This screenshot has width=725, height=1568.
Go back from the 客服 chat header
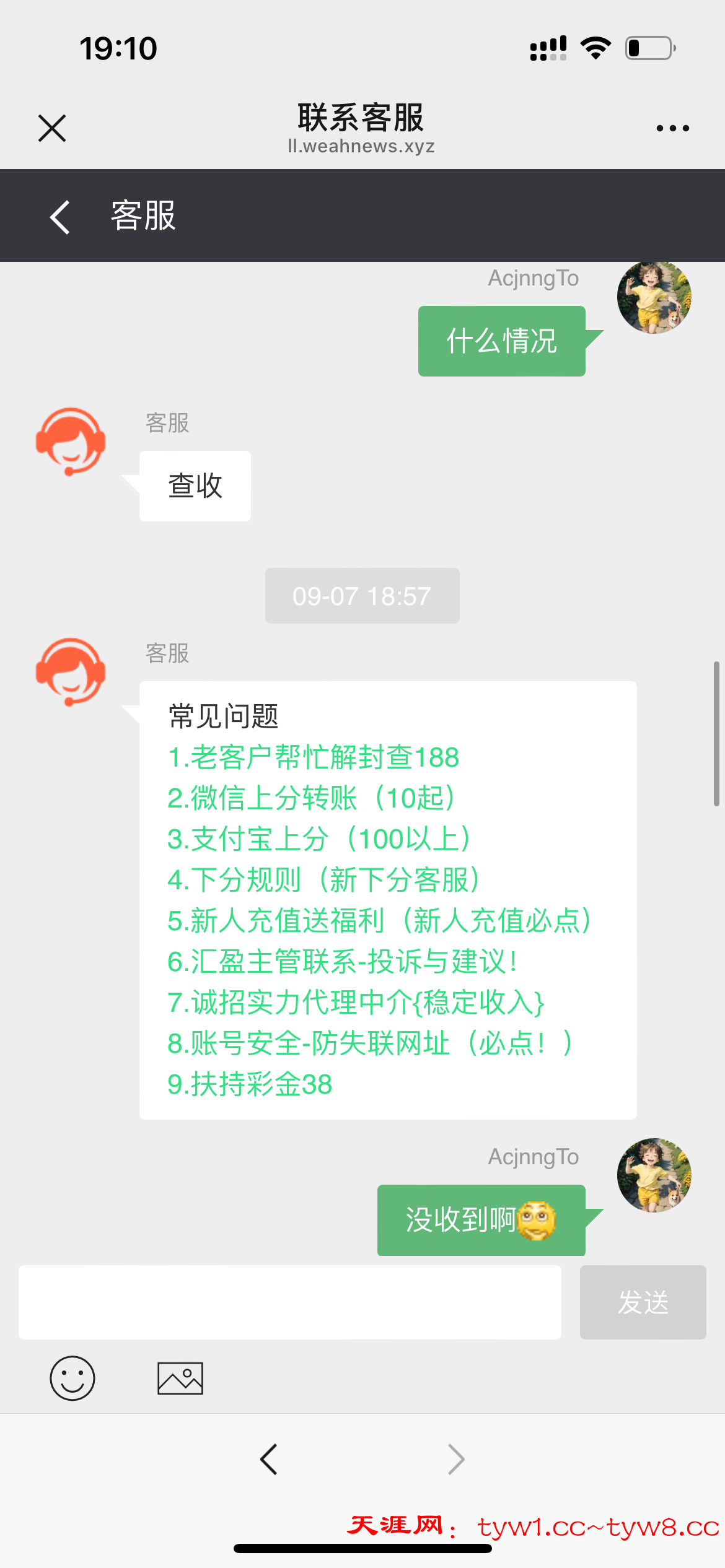click(x=60, y=217)
